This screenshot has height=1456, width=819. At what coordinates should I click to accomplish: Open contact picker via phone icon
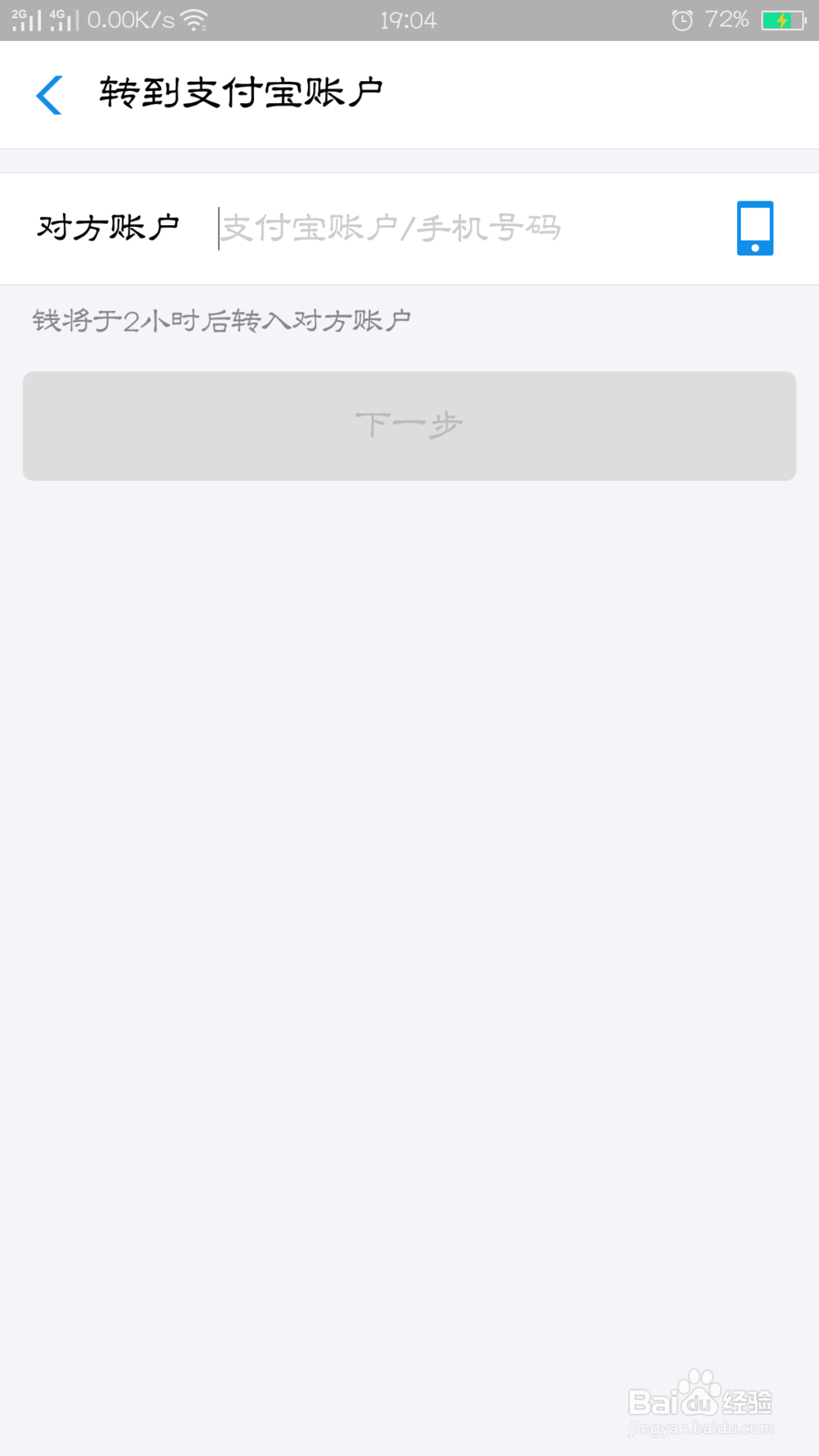pyautogui.click(x=754, y=228)
